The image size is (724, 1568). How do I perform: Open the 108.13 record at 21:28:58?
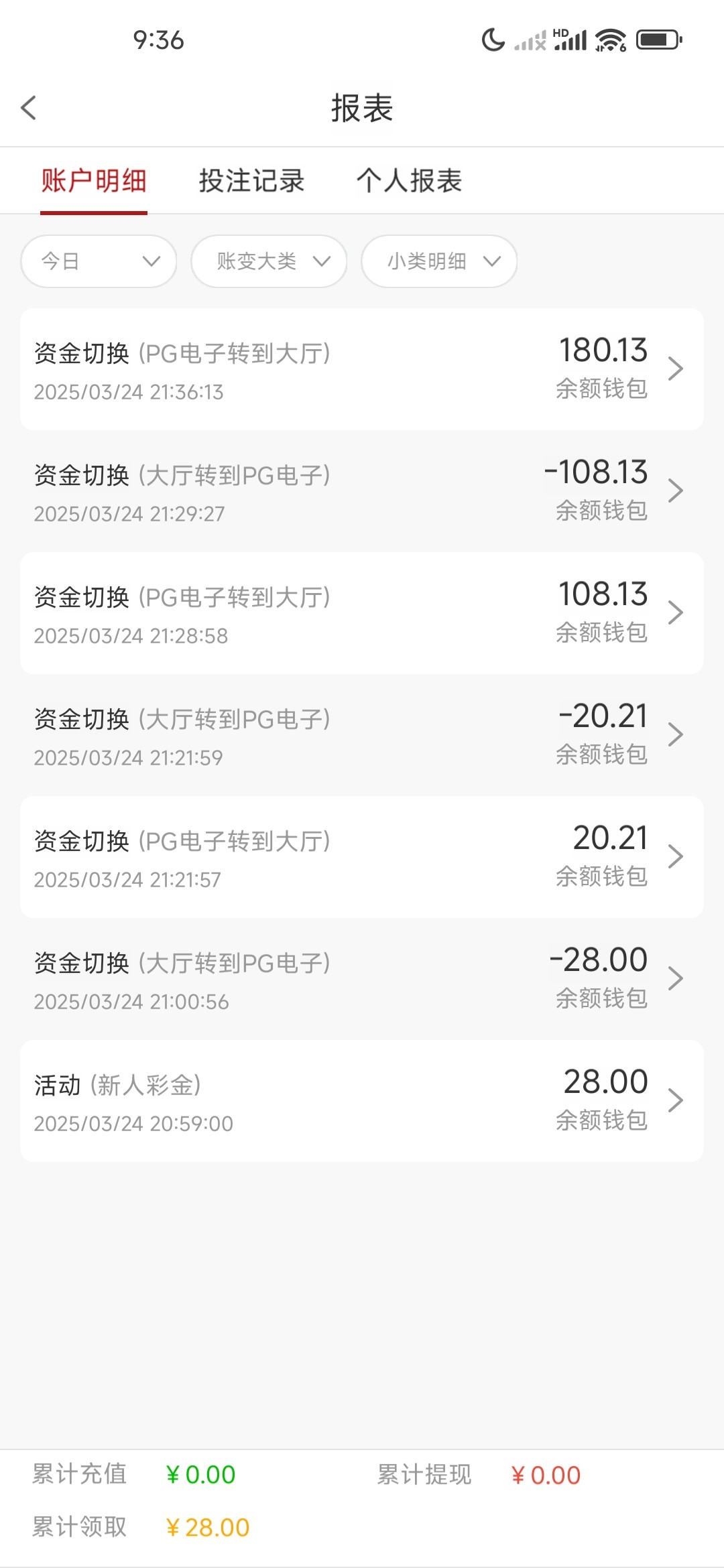tap(362, 613)
